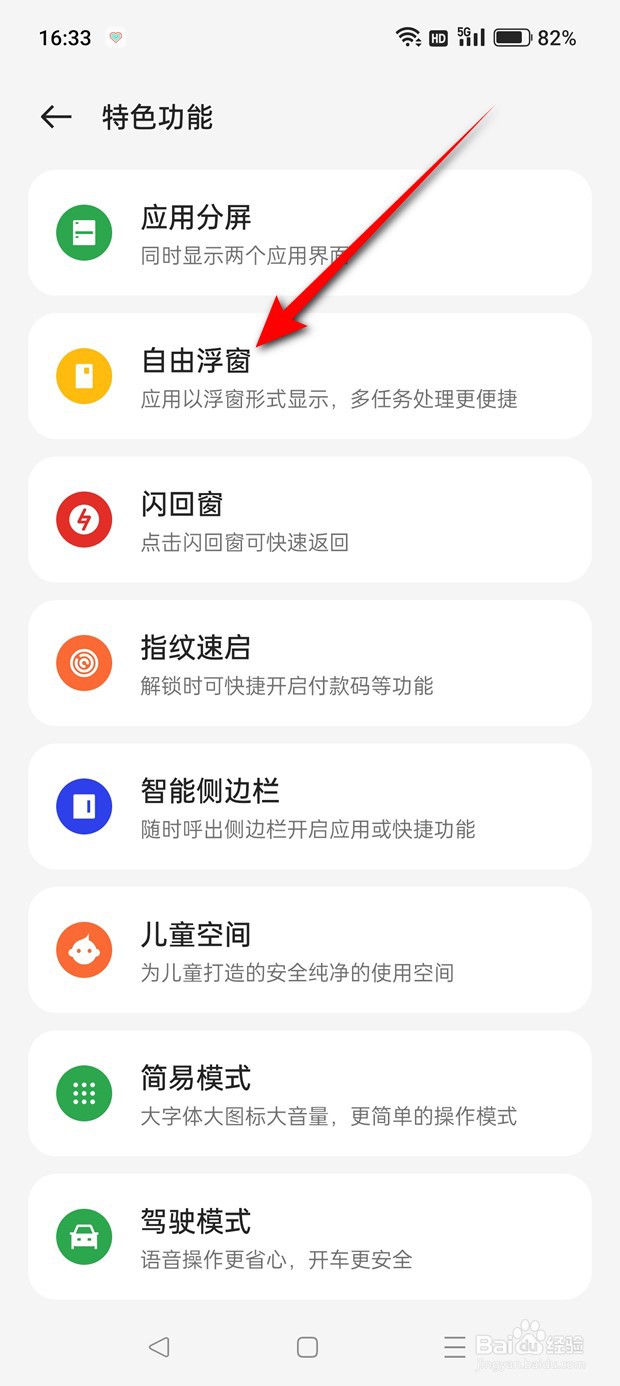Open 简易模式 settings
Image resolution: width=620 pixels, height=1386 pixels.
click(x=310, y=1093)
